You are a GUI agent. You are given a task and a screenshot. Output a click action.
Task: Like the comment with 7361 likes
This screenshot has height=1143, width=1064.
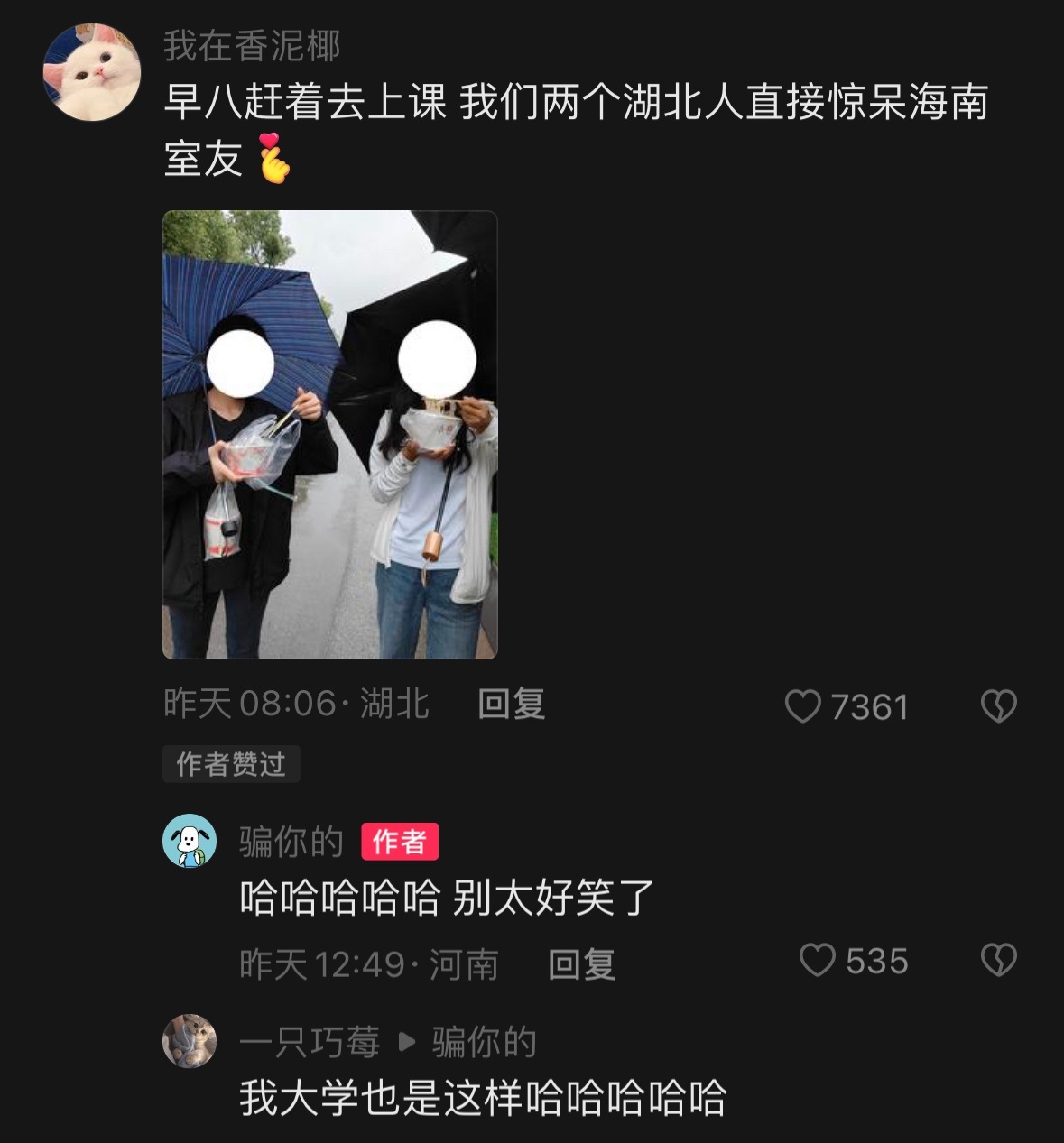point(803,706)
